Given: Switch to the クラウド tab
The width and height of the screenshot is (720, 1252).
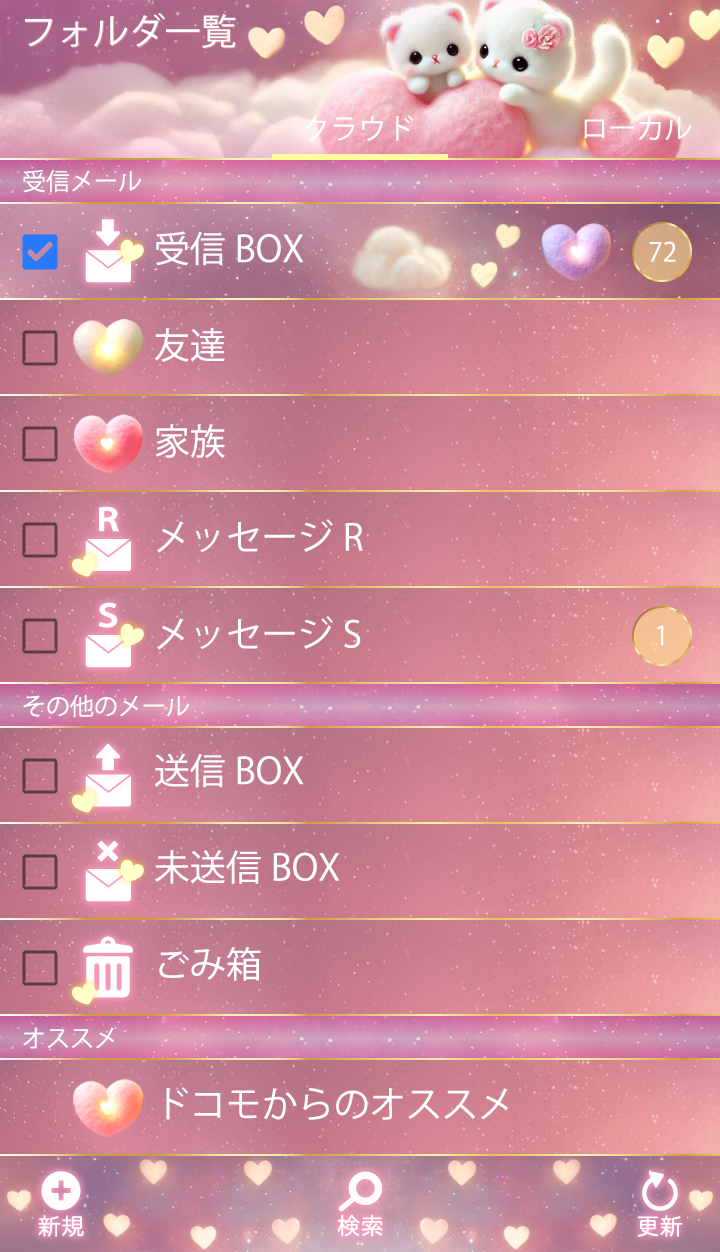Looking at the screenshot, I should click(359, 129).
